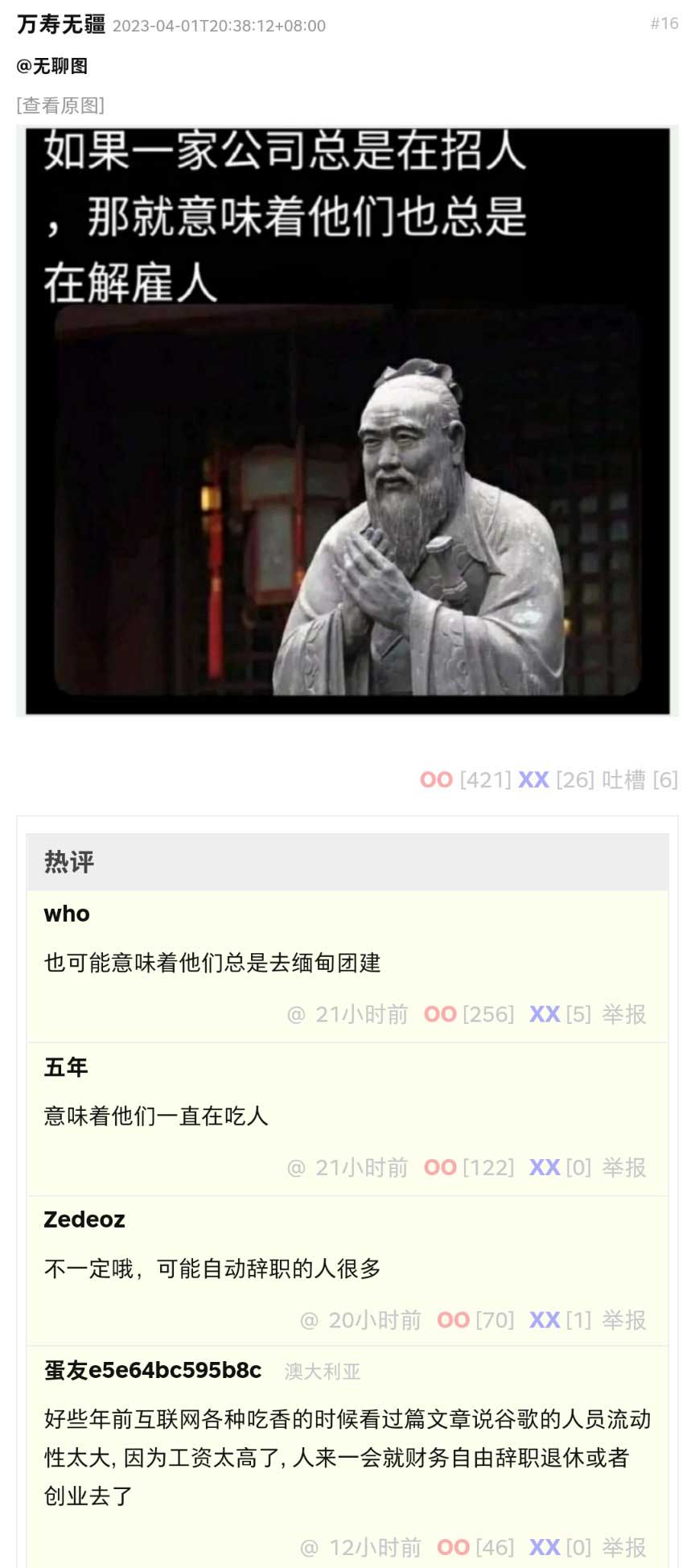Report 五年's comment
This screenshot has width=695, height=1568.
(624, 1167)
